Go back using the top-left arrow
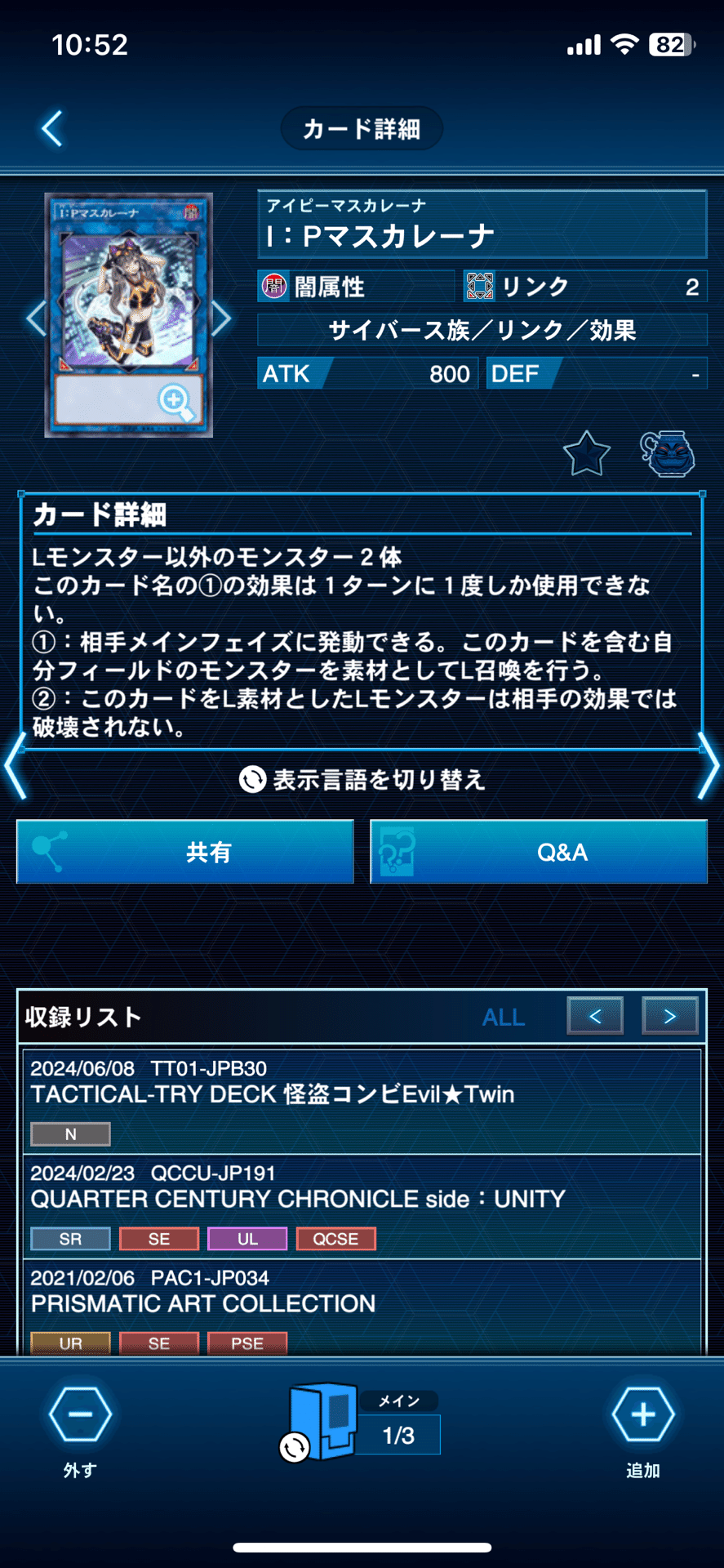 51,128
